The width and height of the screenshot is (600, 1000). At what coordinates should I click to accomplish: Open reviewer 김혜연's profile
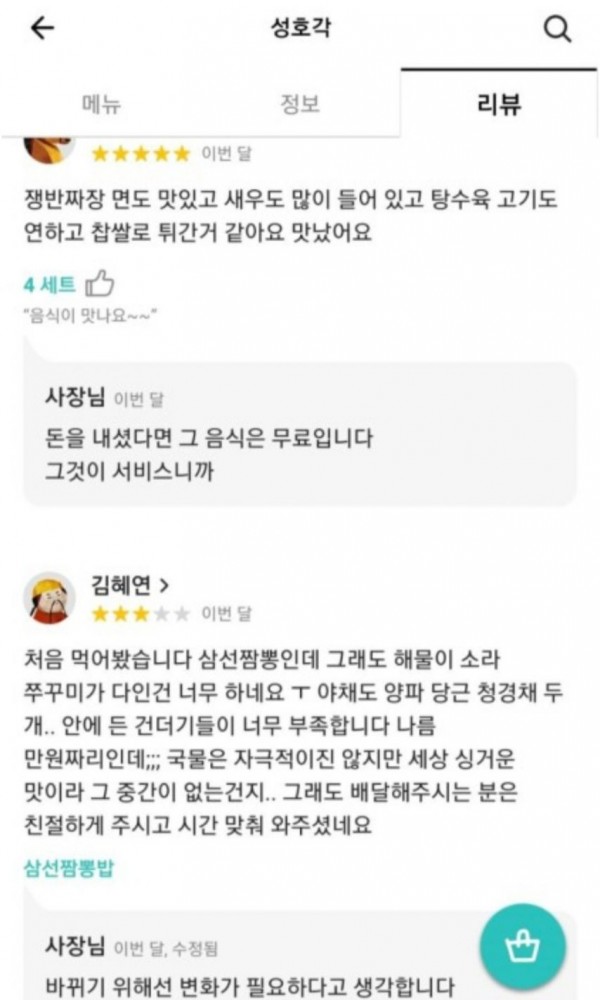click(x=130, y=585)
